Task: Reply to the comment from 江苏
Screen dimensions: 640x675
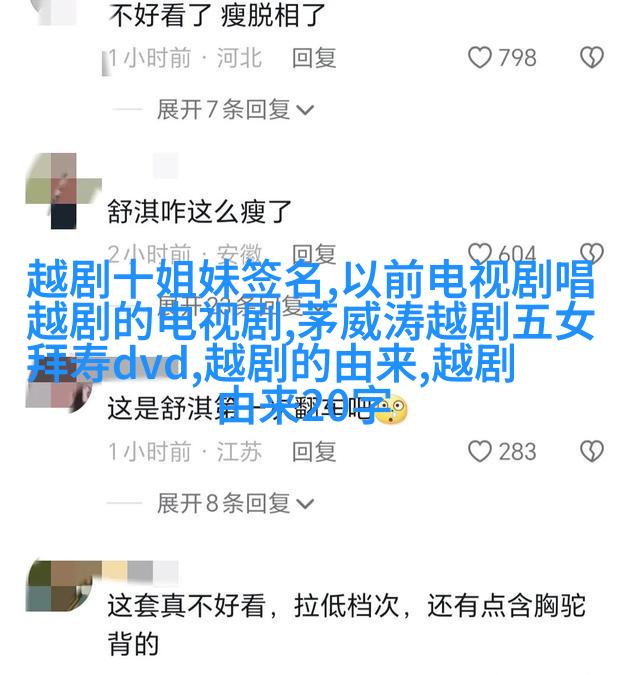Action: 314,451
